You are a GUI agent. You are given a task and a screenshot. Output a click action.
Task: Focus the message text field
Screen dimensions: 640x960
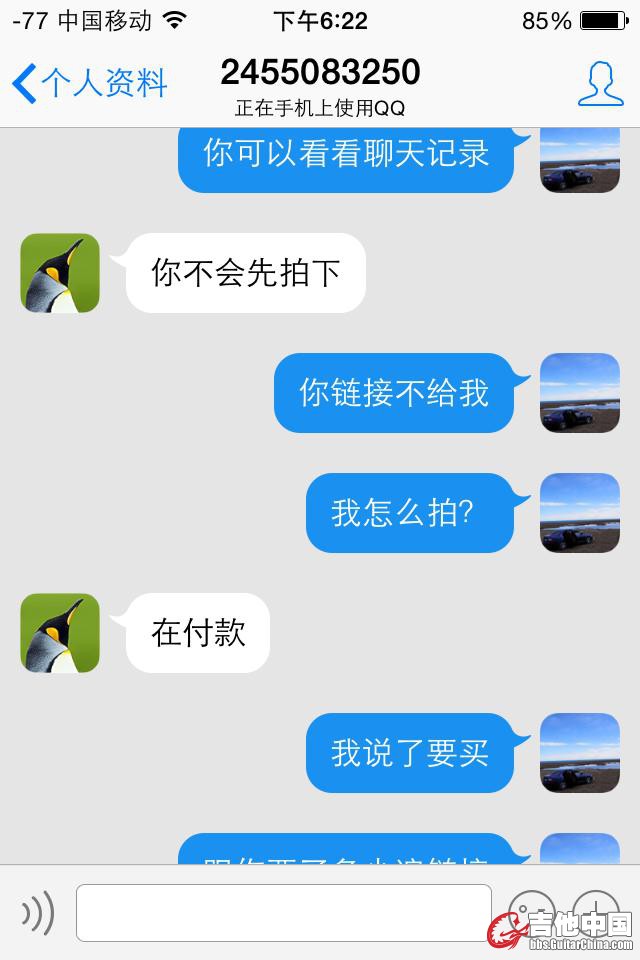[x=284, y=912]
